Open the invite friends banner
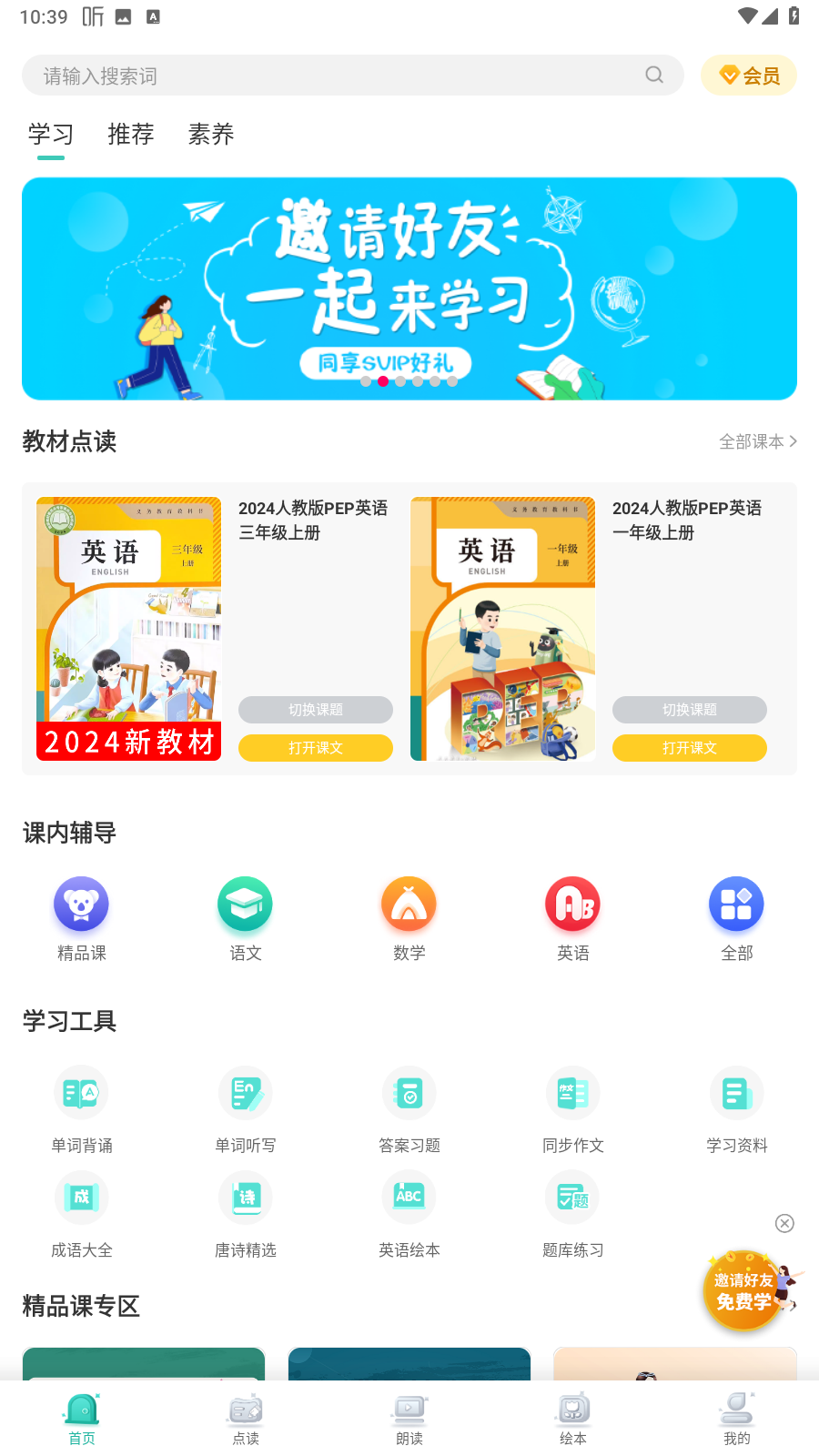Screen dimensions: 819x1456 point(409,288)
